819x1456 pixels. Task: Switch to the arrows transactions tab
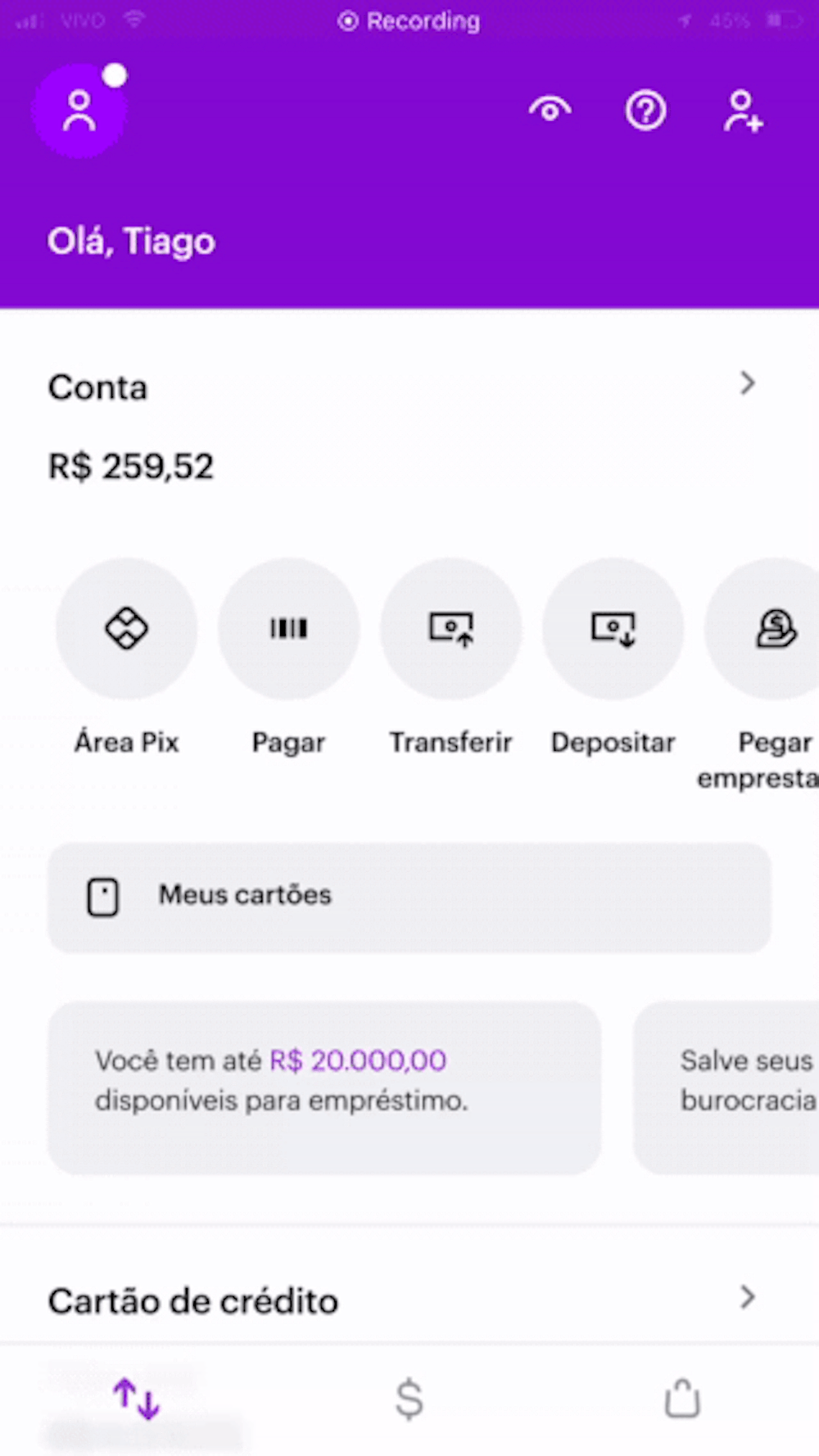point(136,1398)
